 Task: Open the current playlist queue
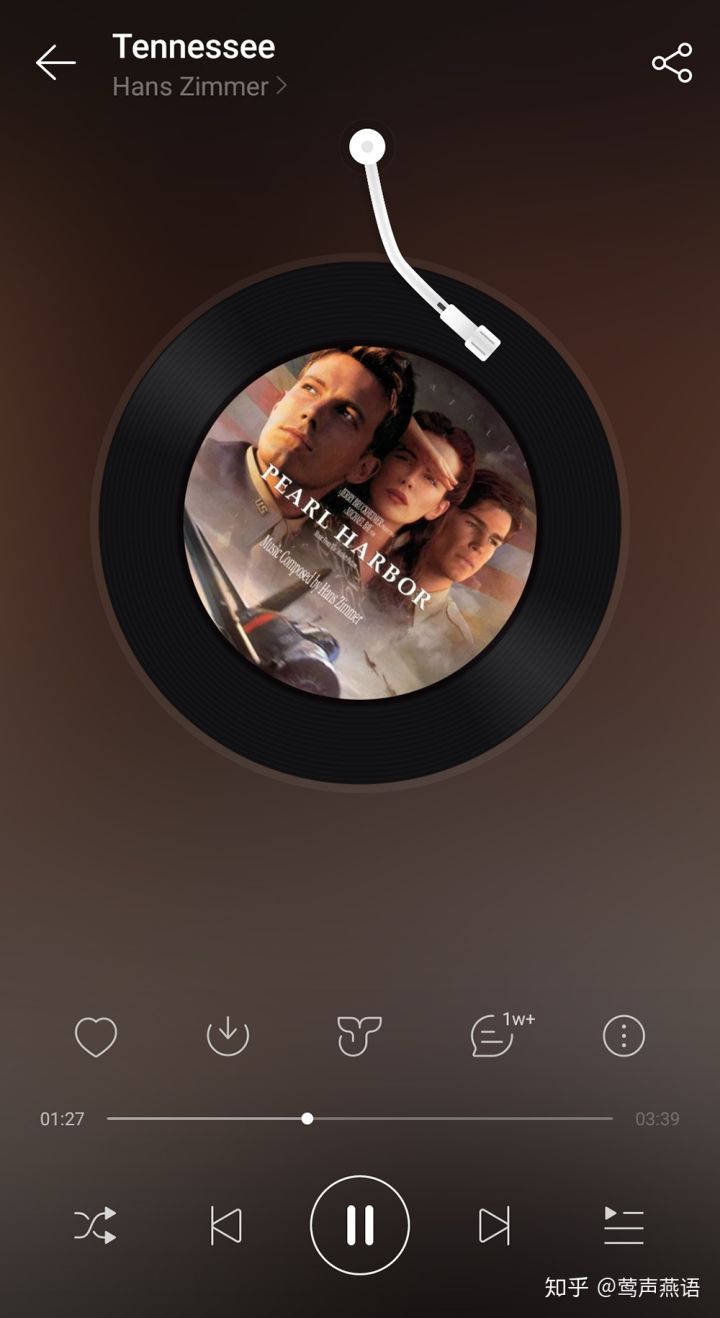click(x=623, y=1225)
